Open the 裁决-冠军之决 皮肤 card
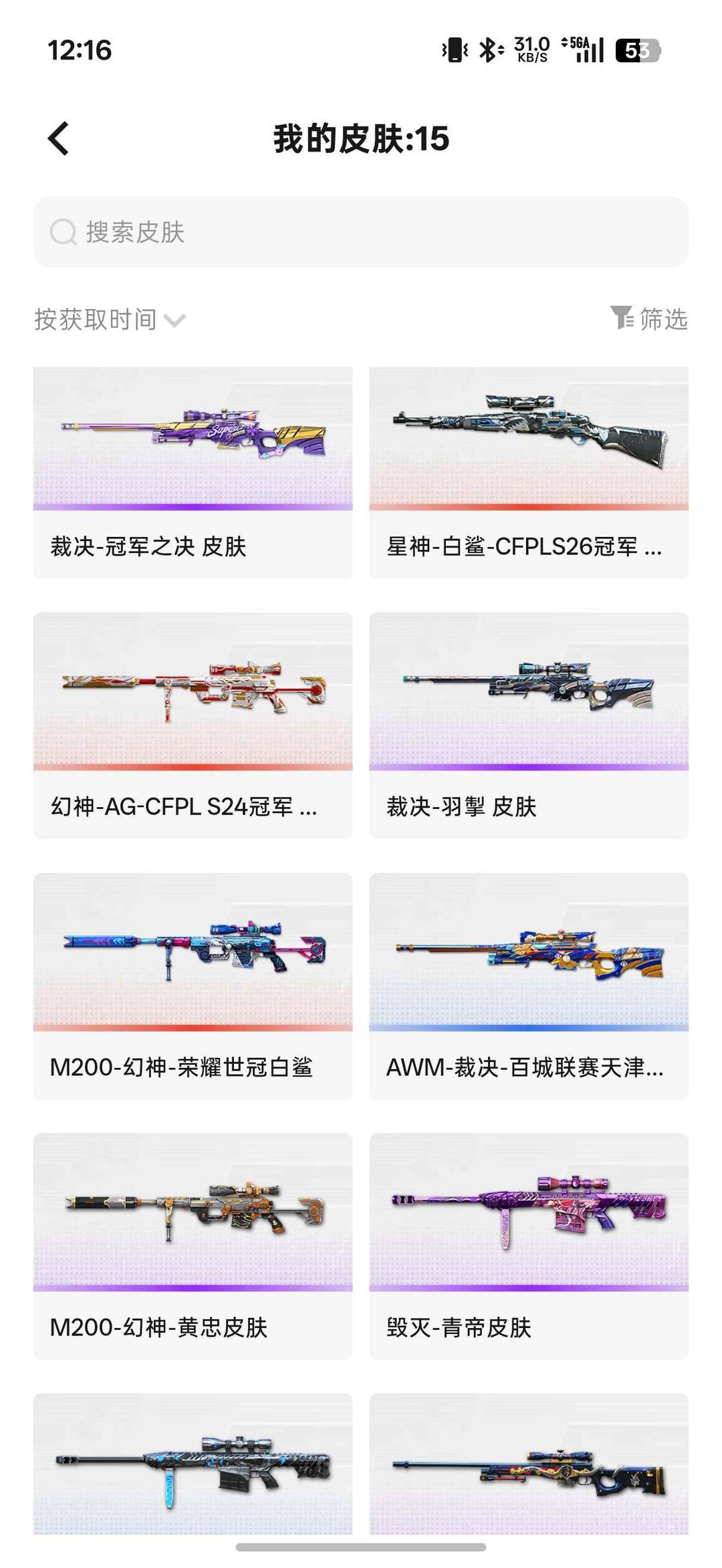722x1568 pixels. click(x=193, y=473)
